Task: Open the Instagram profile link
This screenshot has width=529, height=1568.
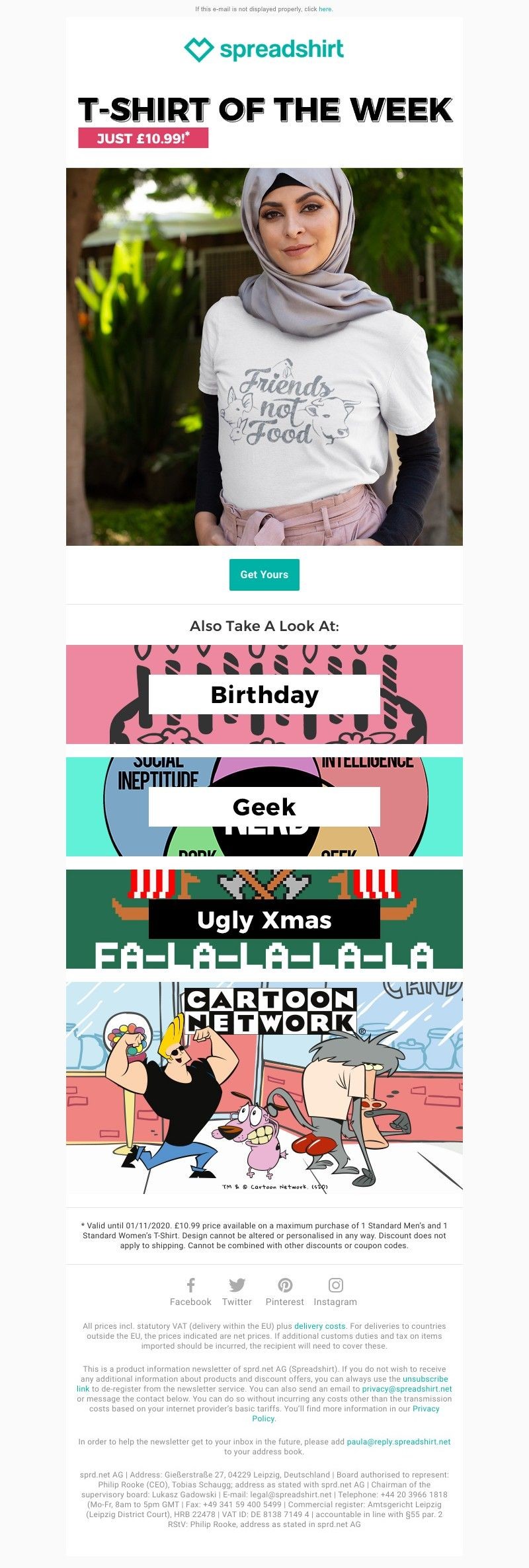Action: coord(335,1292)
